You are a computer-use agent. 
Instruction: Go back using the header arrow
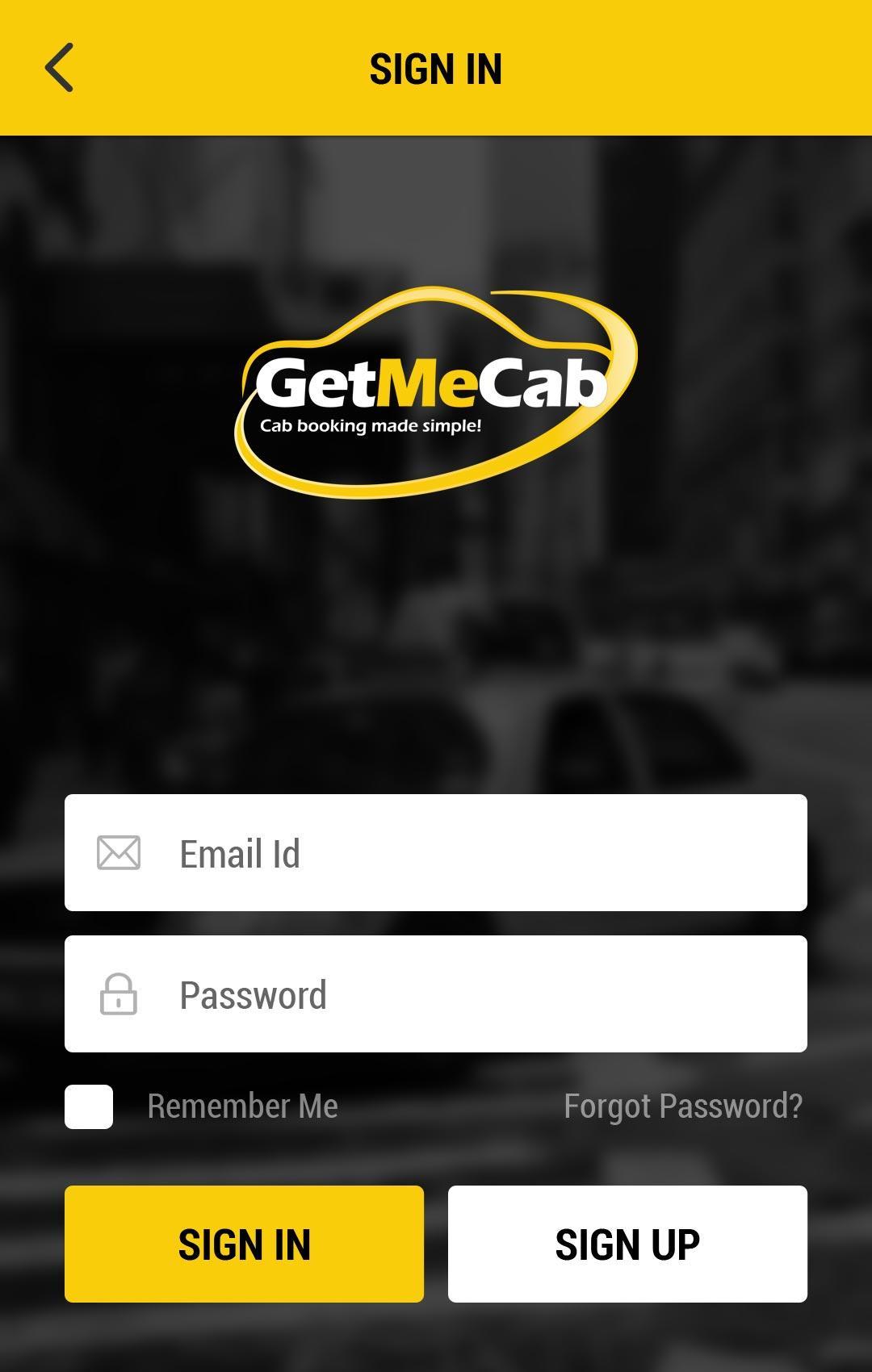(59, 68)
